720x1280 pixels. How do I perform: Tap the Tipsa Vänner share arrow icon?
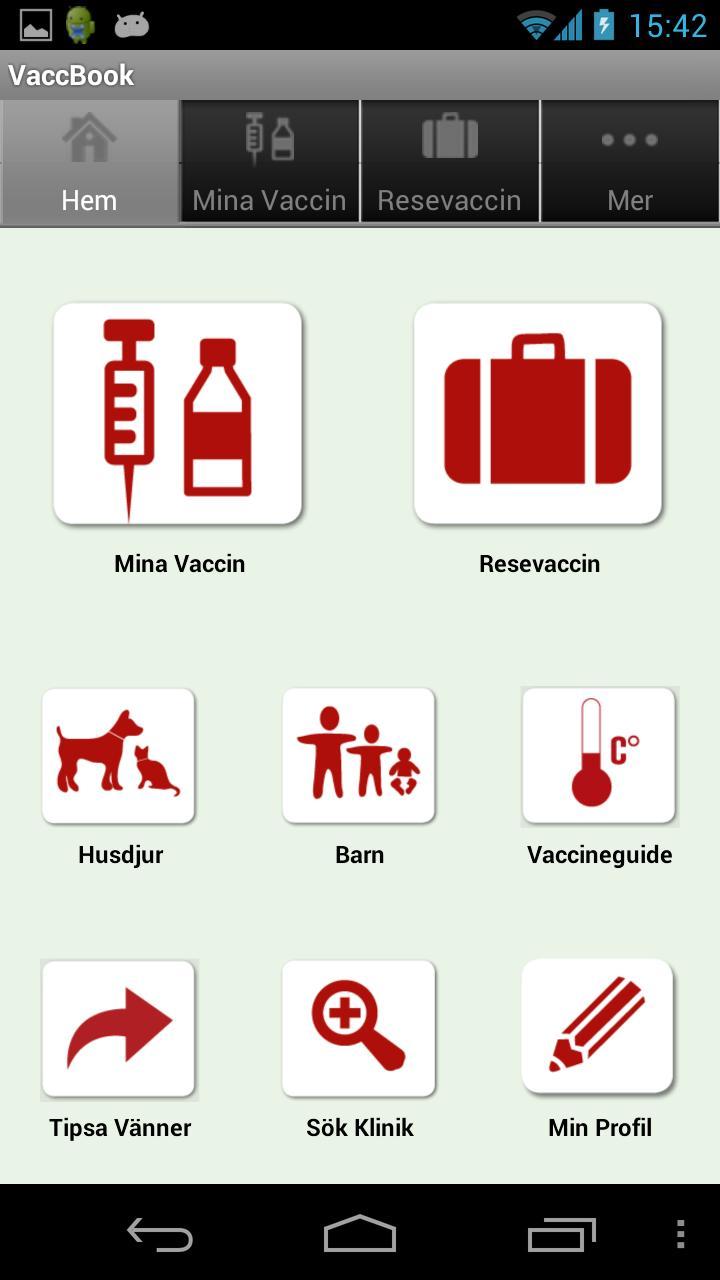[x=118, y=1028]
